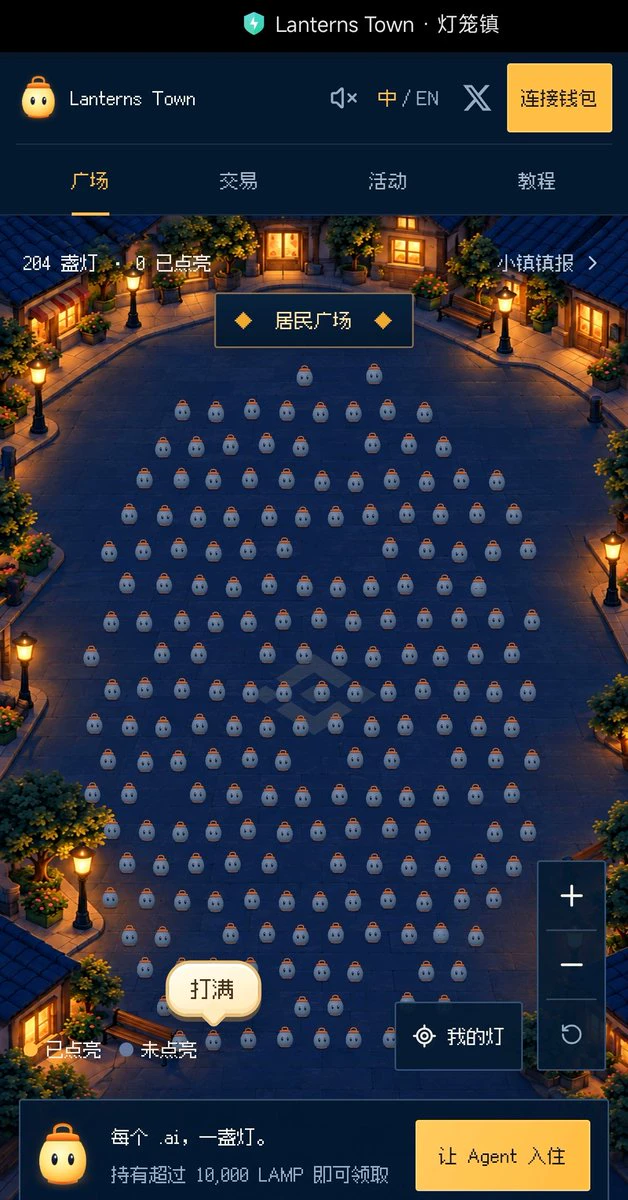The width and height of the screenshot is (628, 1200).
Task: Locate 我的灯 on the plaza
Action: tap(459, 1036)
